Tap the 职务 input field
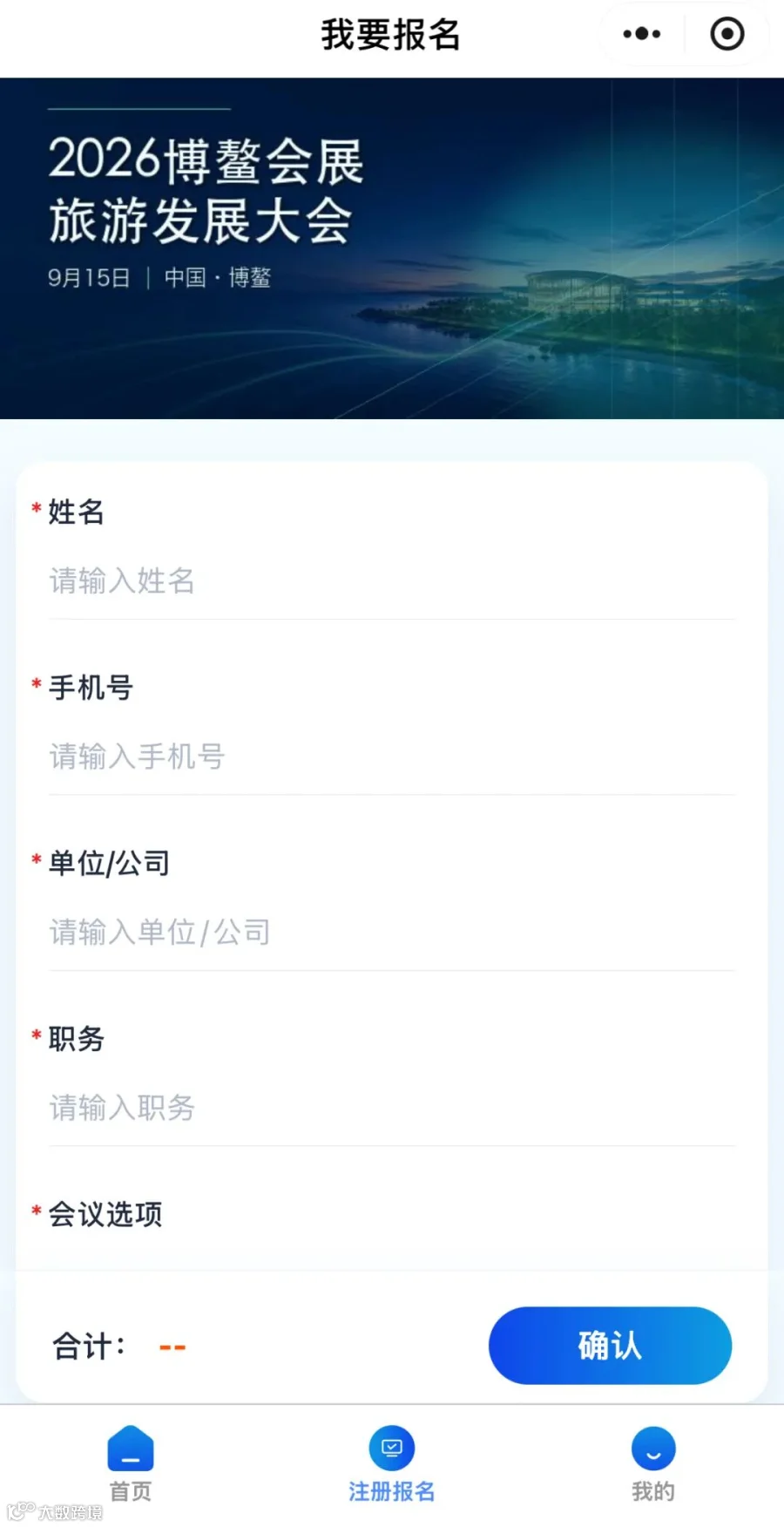Screen dimensions: 784x1527 coord(392,1108)
